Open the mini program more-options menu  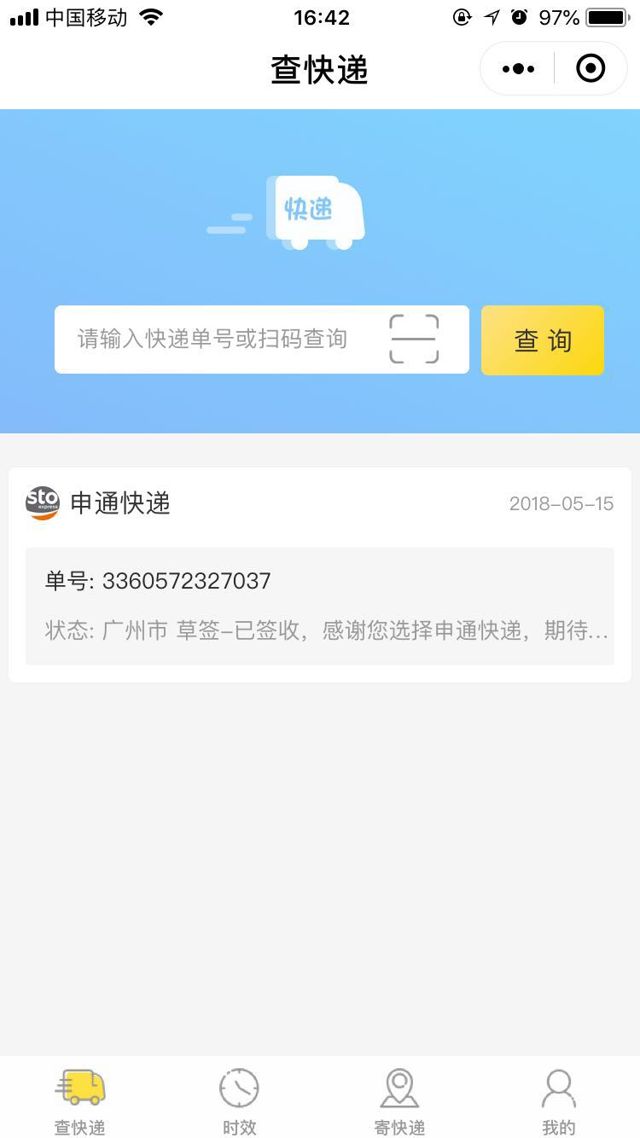[518, 69]
